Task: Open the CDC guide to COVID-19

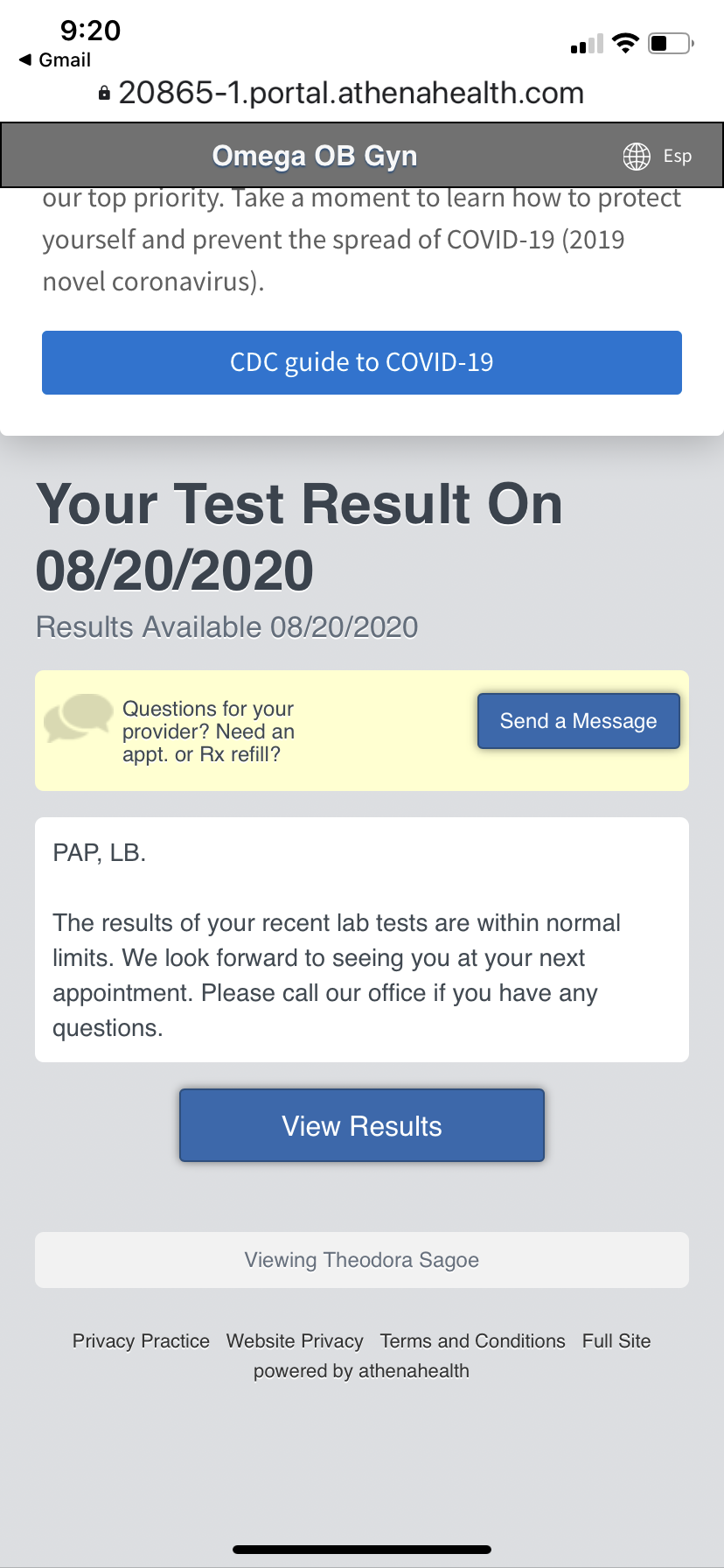Action: point(362,362)
